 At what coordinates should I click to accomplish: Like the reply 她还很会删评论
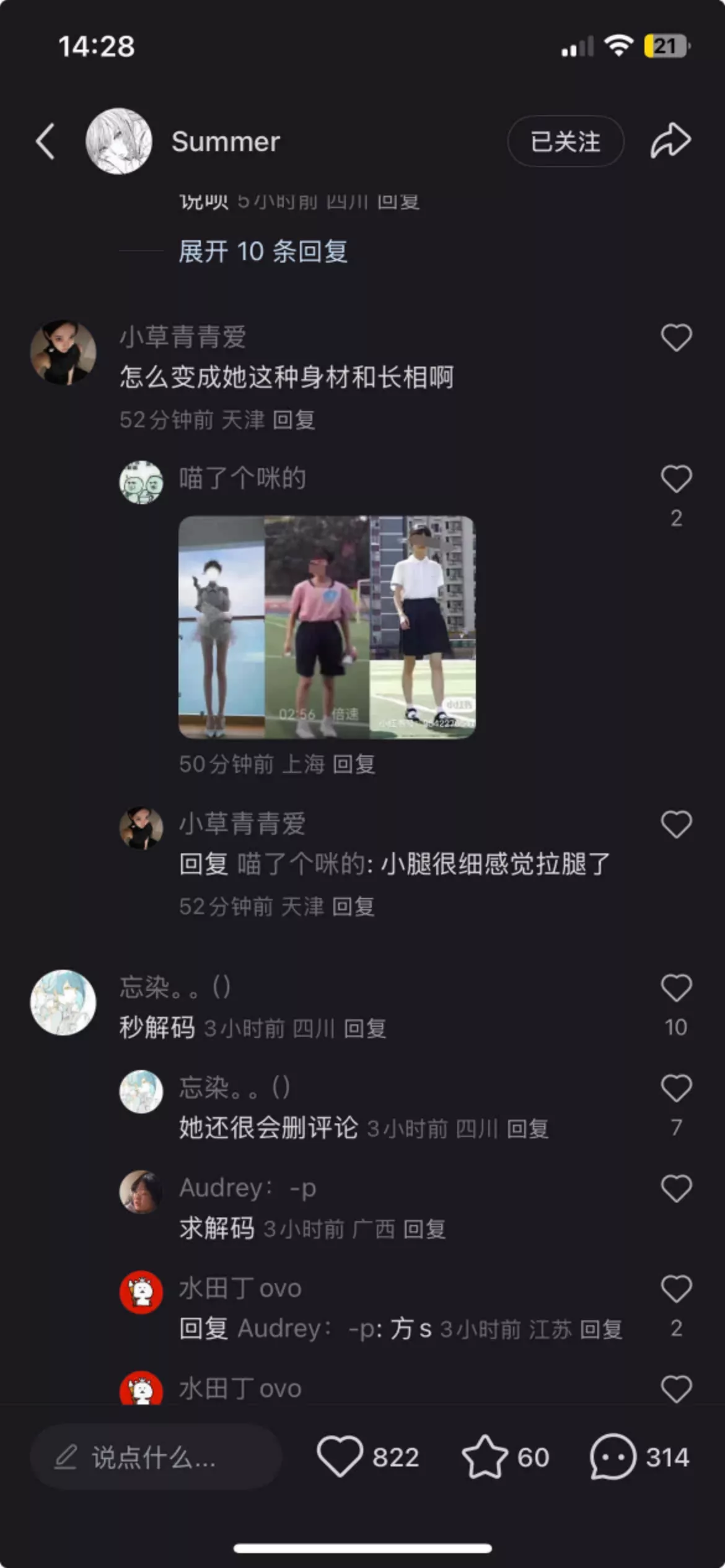point(676,1088)
